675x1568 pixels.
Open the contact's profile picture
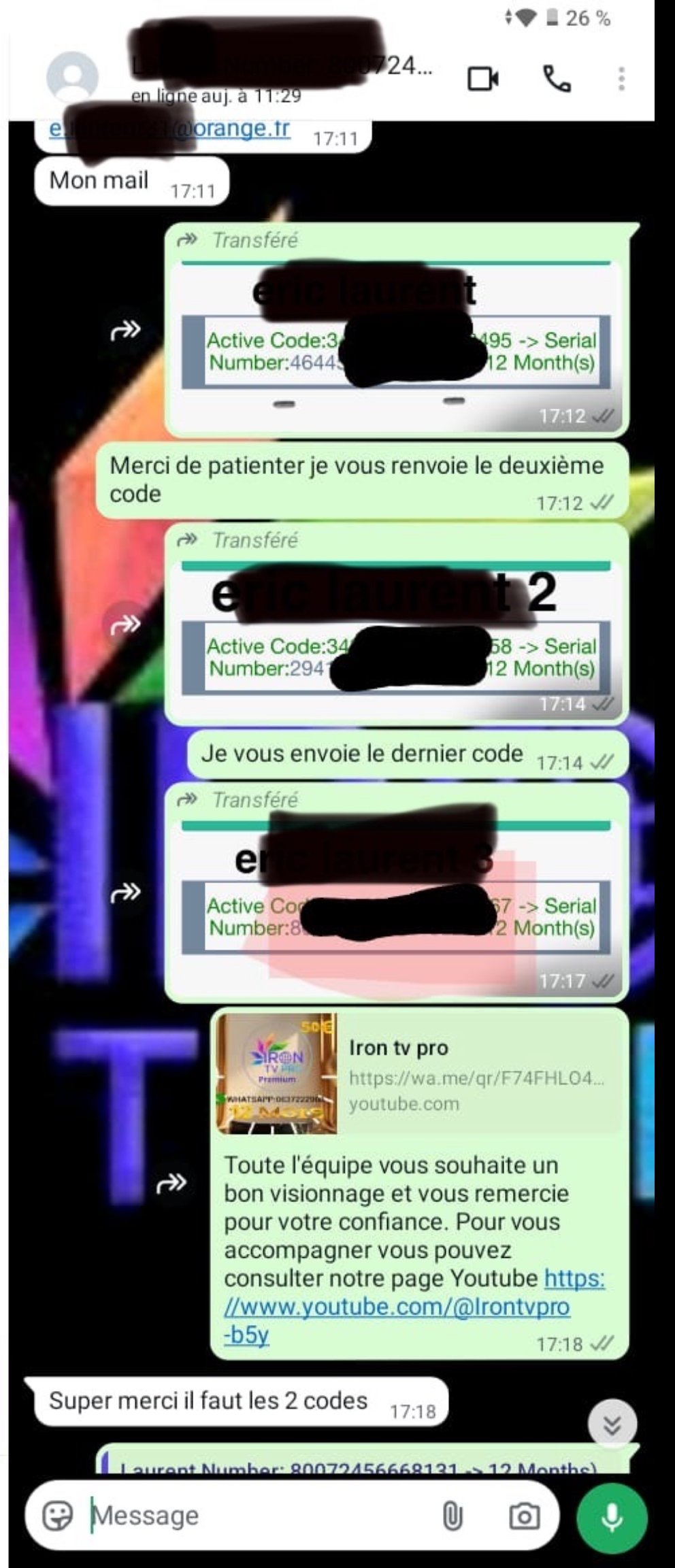coord(72,78)
